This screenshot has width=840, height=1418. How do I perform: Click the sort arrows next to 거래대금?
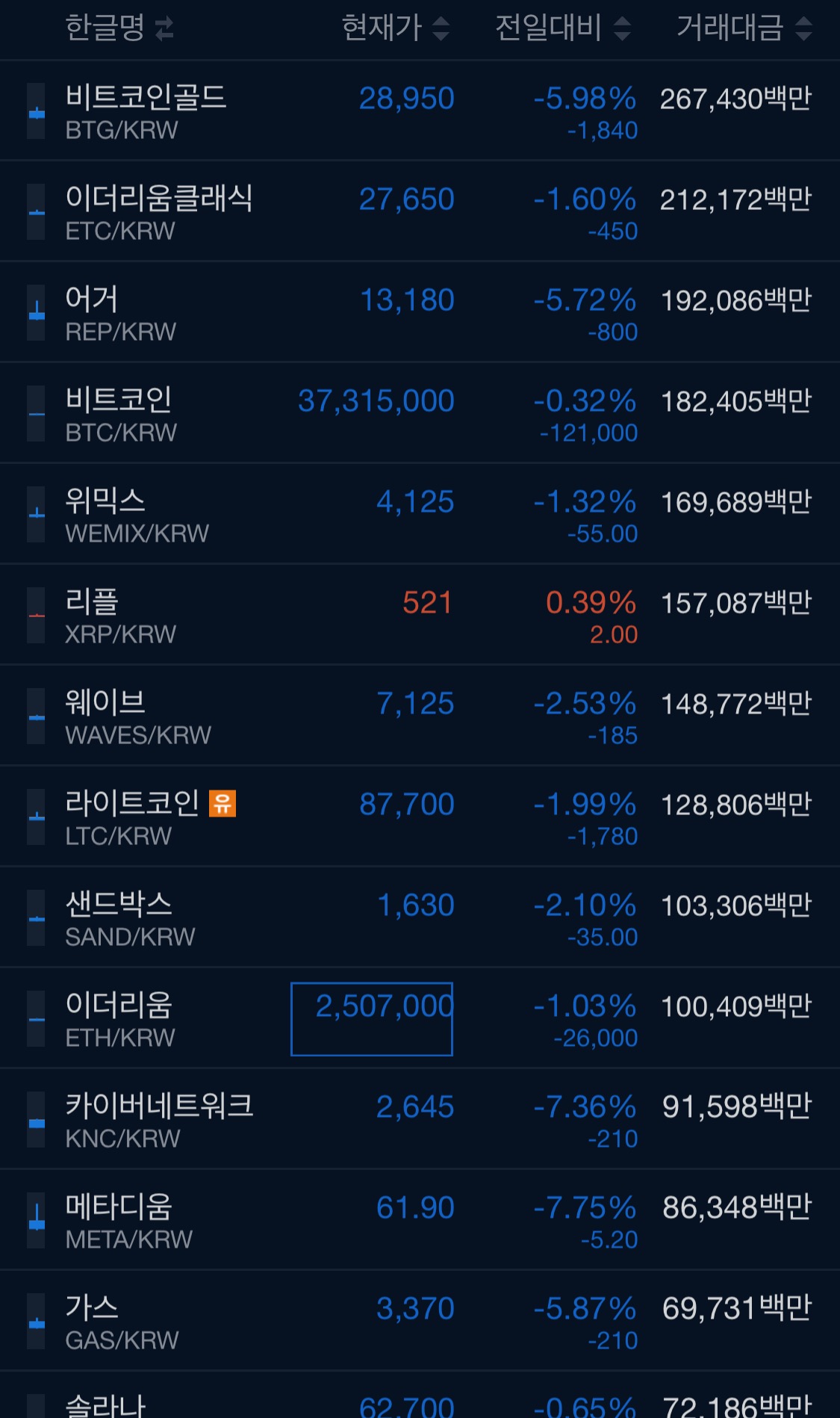click(x=806, y=30)
